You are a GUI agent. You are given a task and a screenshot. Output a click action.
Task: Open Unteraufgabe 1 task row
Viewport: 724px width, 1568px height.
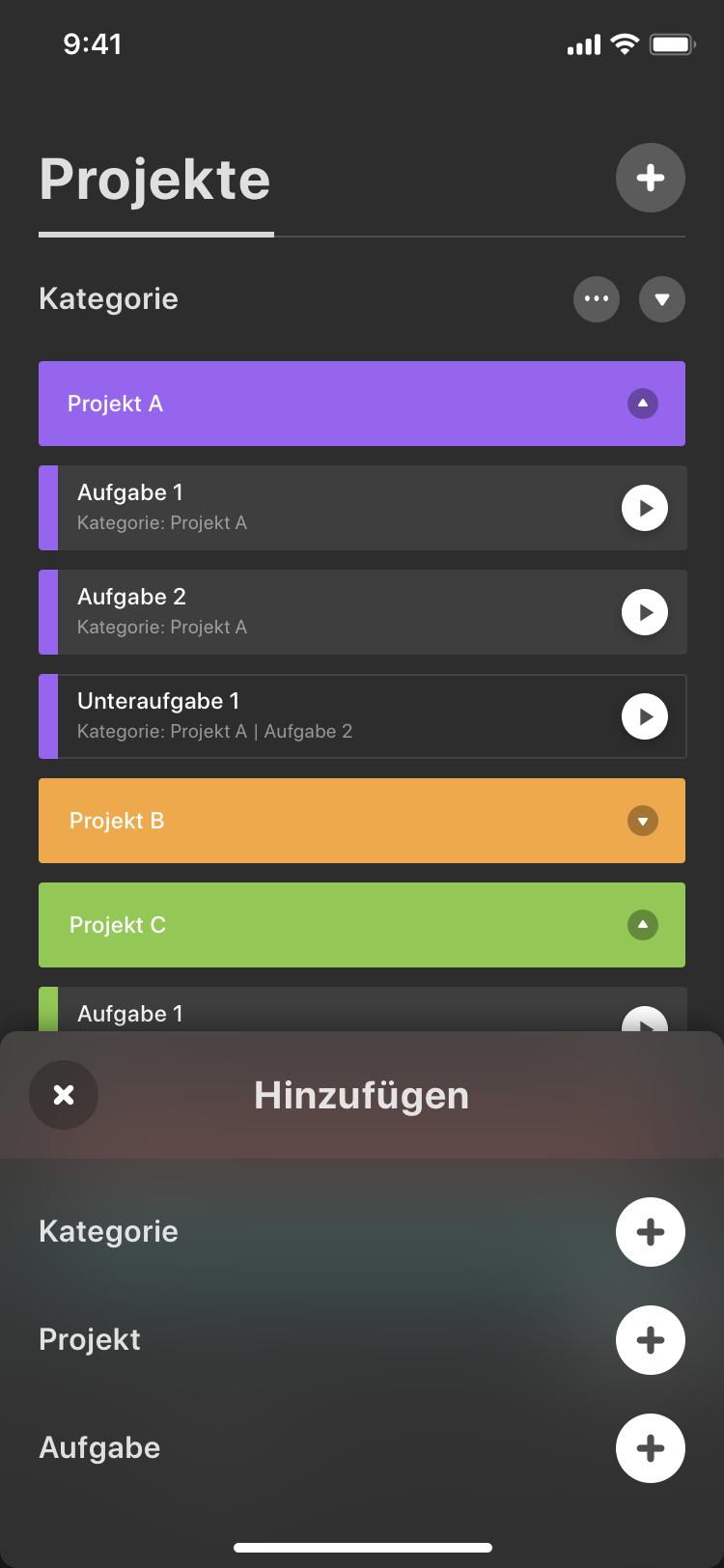point(363,716)
